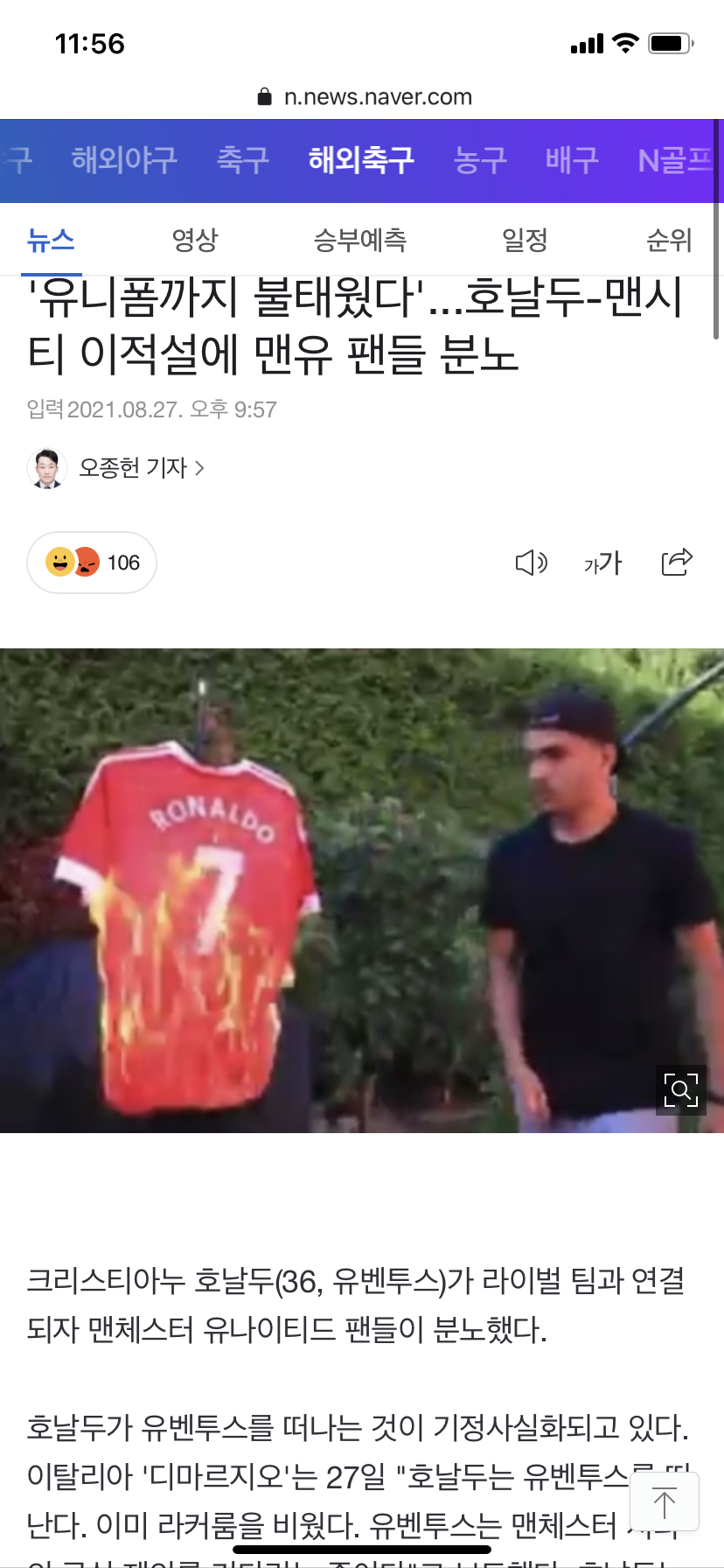Open reporter 오종헌 기자's page
This screenshot has height=1568, width=724.
[x=116, y=468]
